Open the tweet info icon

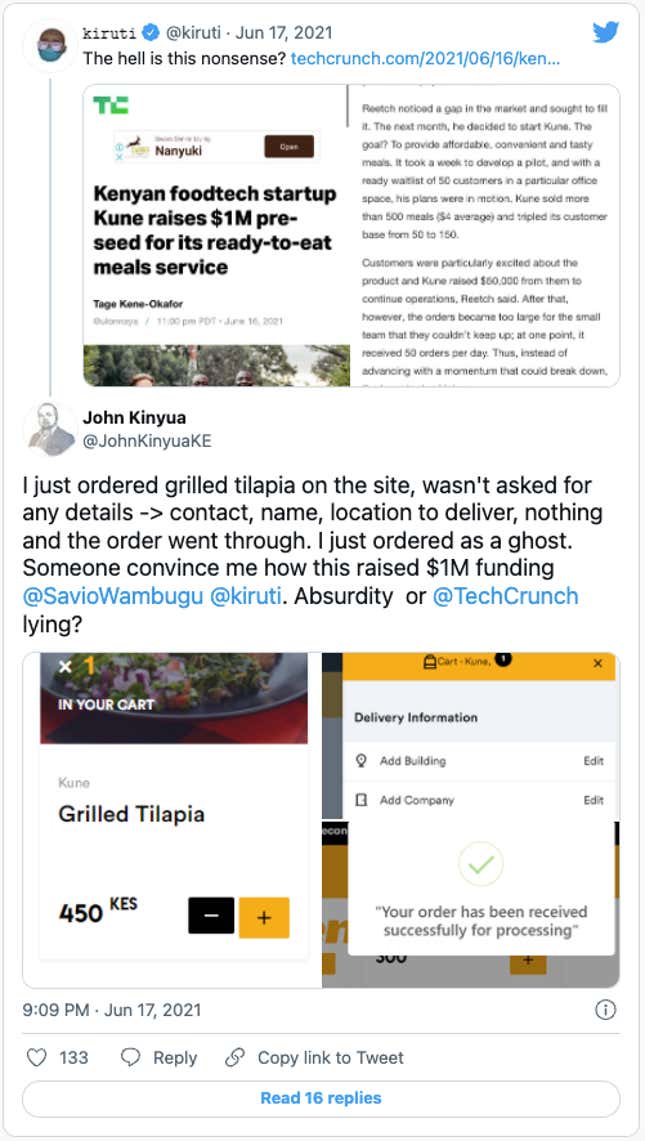[605, 1011]
